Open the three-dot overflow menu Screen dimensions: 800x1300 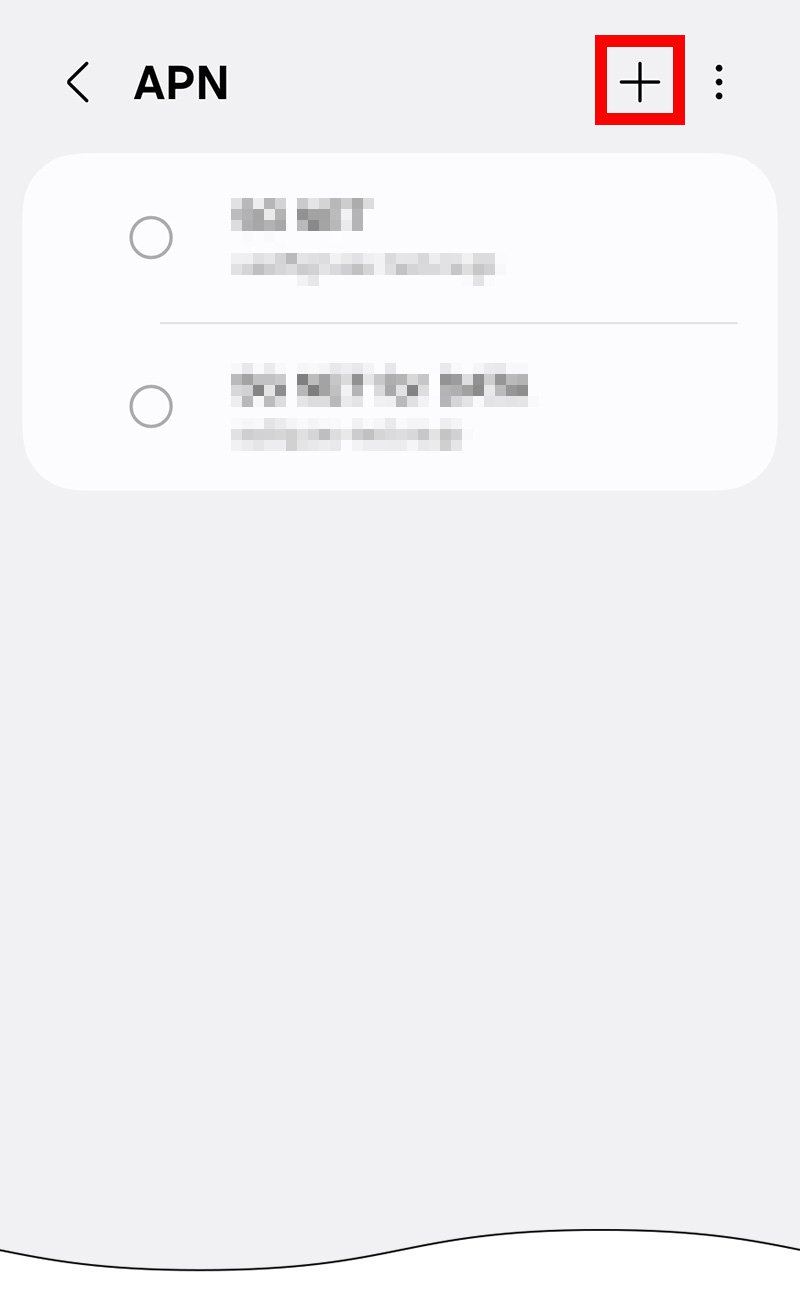719,82
